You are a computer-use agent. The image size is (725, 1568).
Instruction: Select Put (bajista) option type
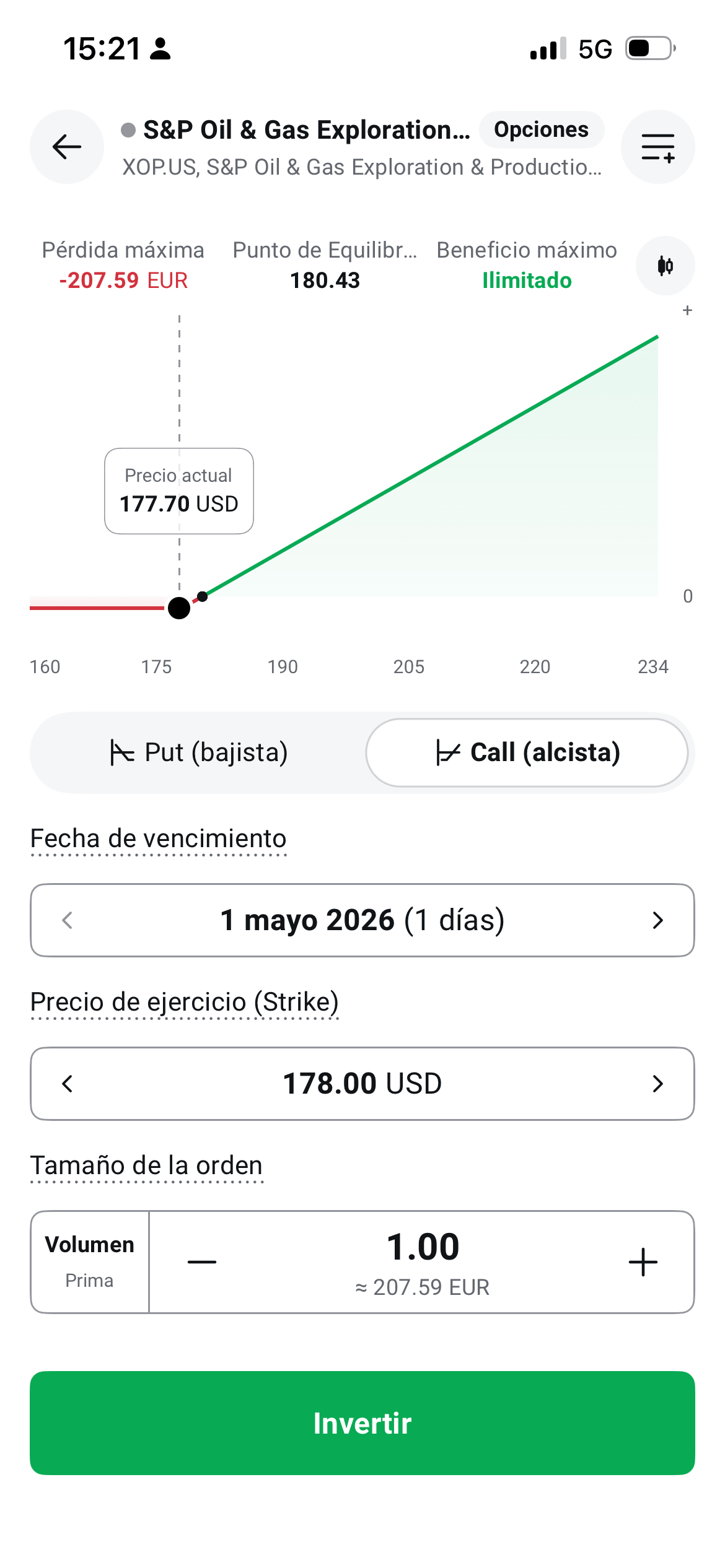[x=198, y=752]
